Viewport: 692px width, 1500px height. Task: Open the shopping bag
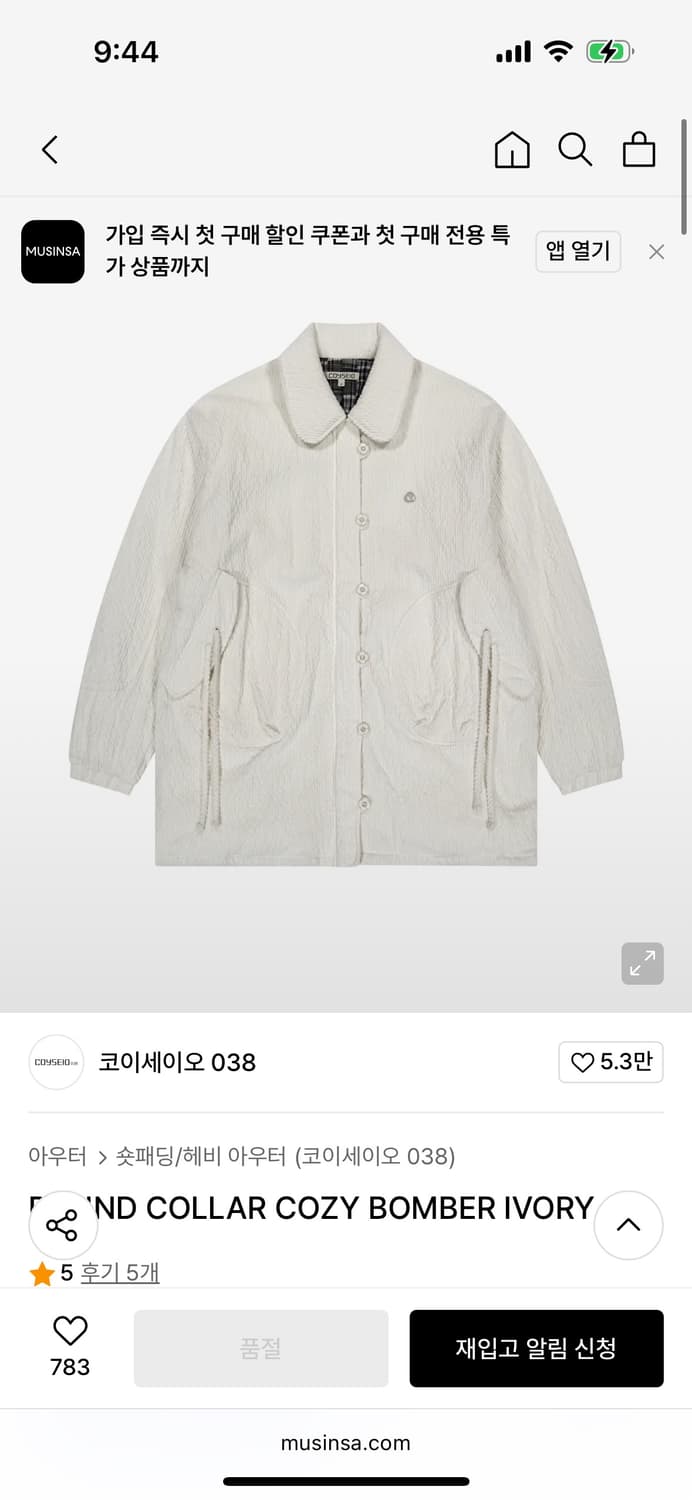point(639,150)
